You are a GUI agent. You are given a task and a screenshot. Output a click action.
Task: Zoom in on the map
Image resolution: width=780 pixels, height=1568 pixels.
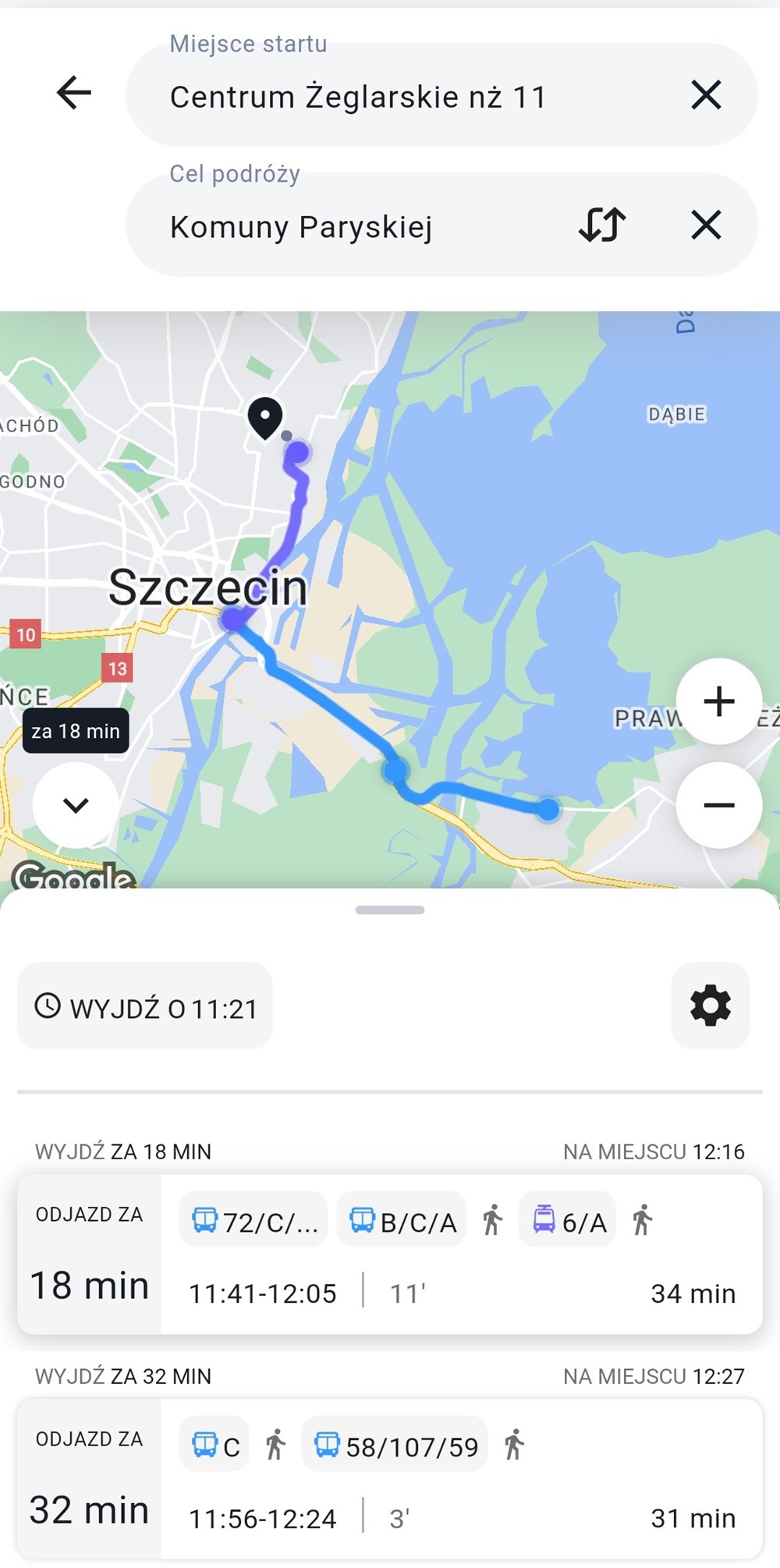point(718,701)
